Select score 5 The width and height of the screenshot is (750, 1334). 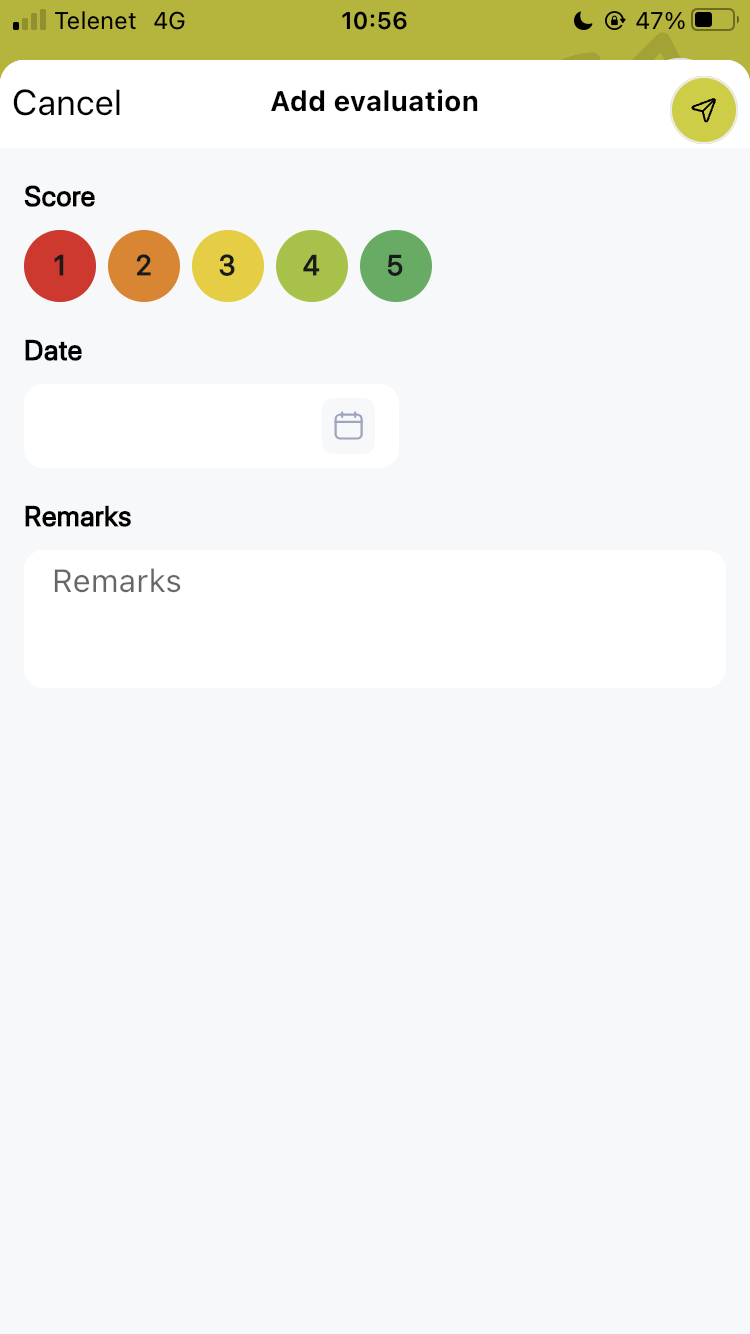(x=396, y=266)
